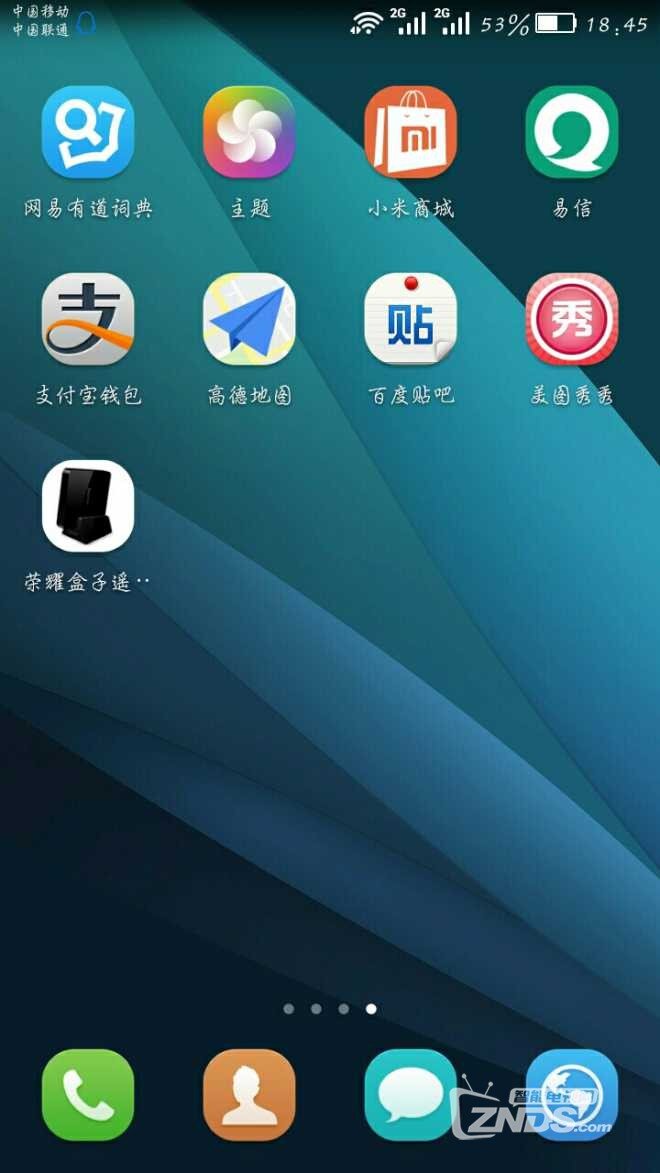Open the 小米商城 store app
Image resolution: width=660 pixels, height=1173 pixels.
coord(410,132)
